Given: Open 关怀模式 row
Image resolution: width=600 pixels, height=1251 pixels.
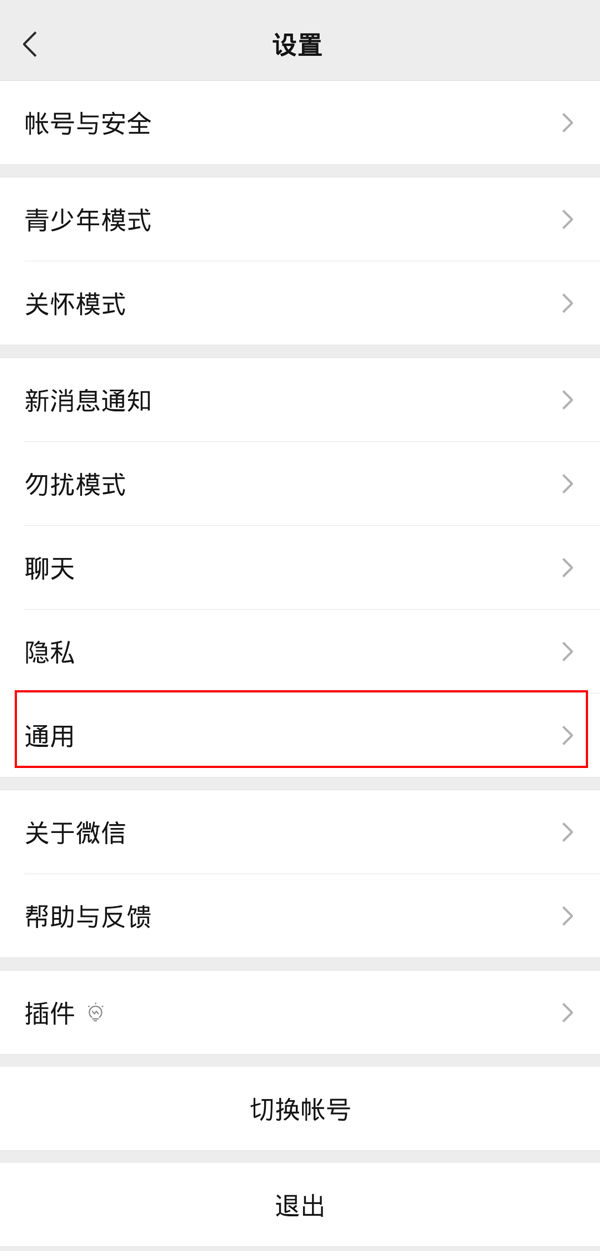Looking at the screenshot, I should (300, 304).
